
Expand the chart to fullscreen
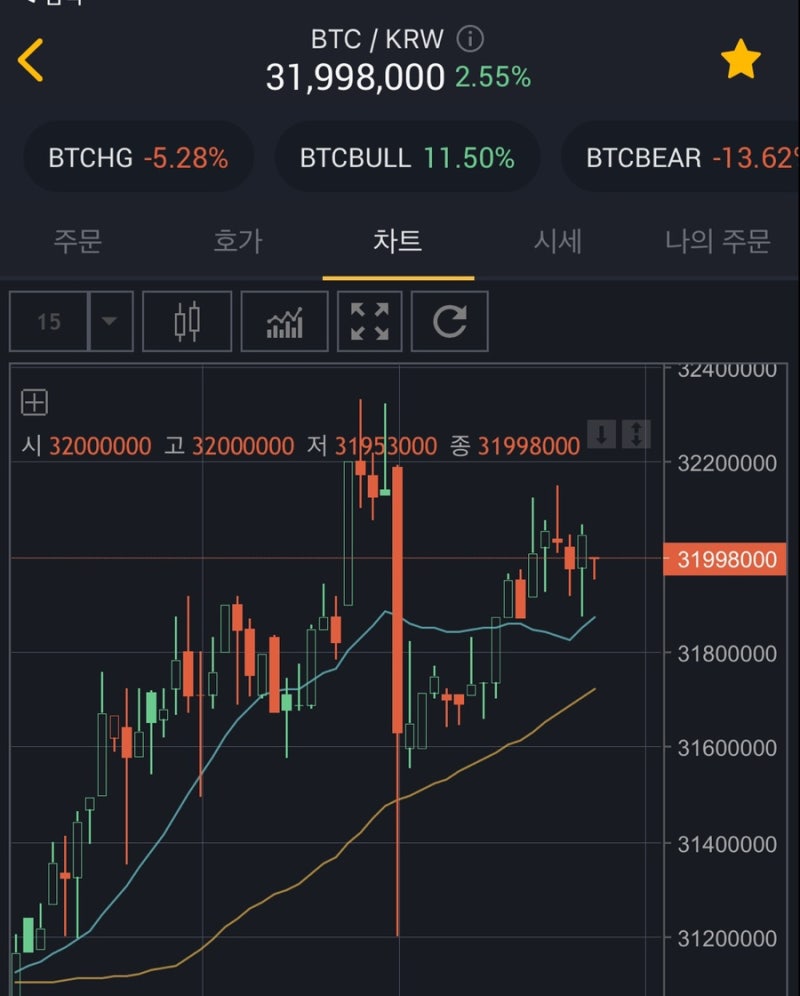coord(370,322)
